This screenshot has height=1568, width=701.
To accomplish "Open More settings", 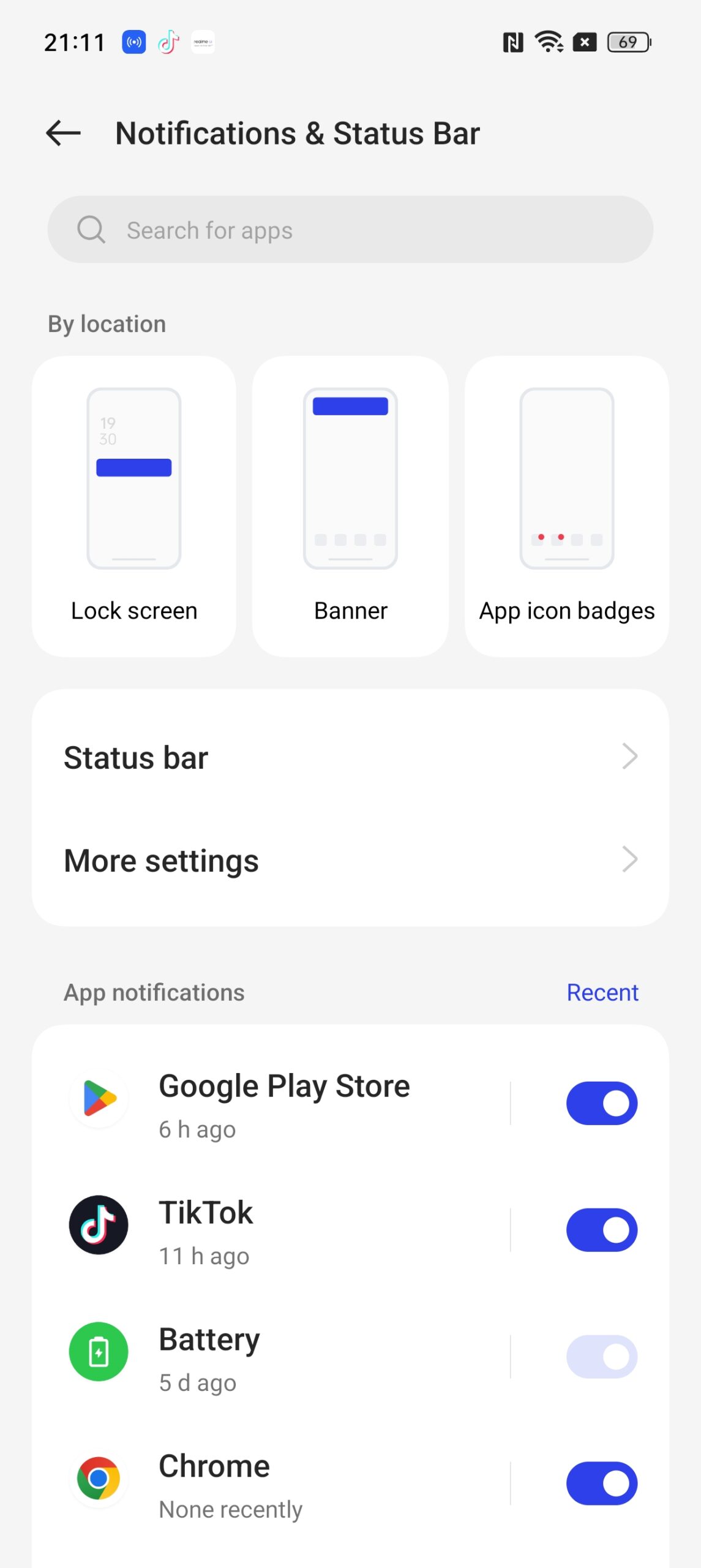I will tap(350, 860).
